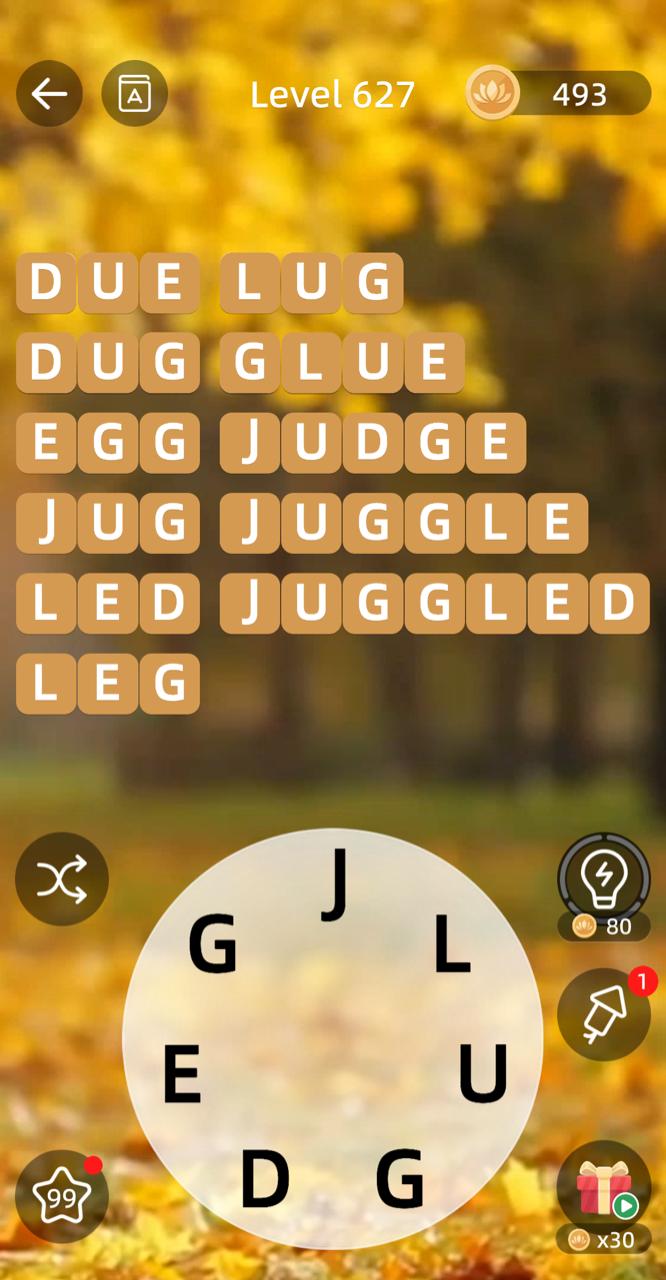666x1280 pixels.
Task: Shuffle the letters in the wheel
Action: [62, 880]
